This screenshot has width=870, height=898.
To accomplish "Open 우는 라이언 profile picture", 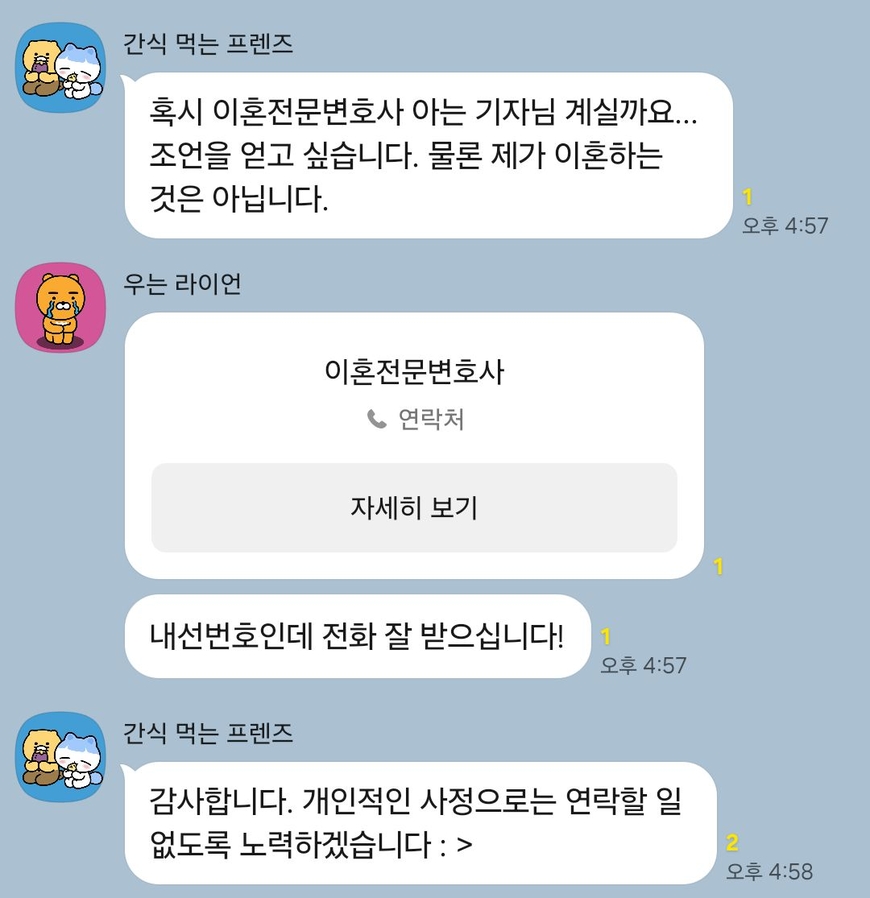I will point(61,307).
